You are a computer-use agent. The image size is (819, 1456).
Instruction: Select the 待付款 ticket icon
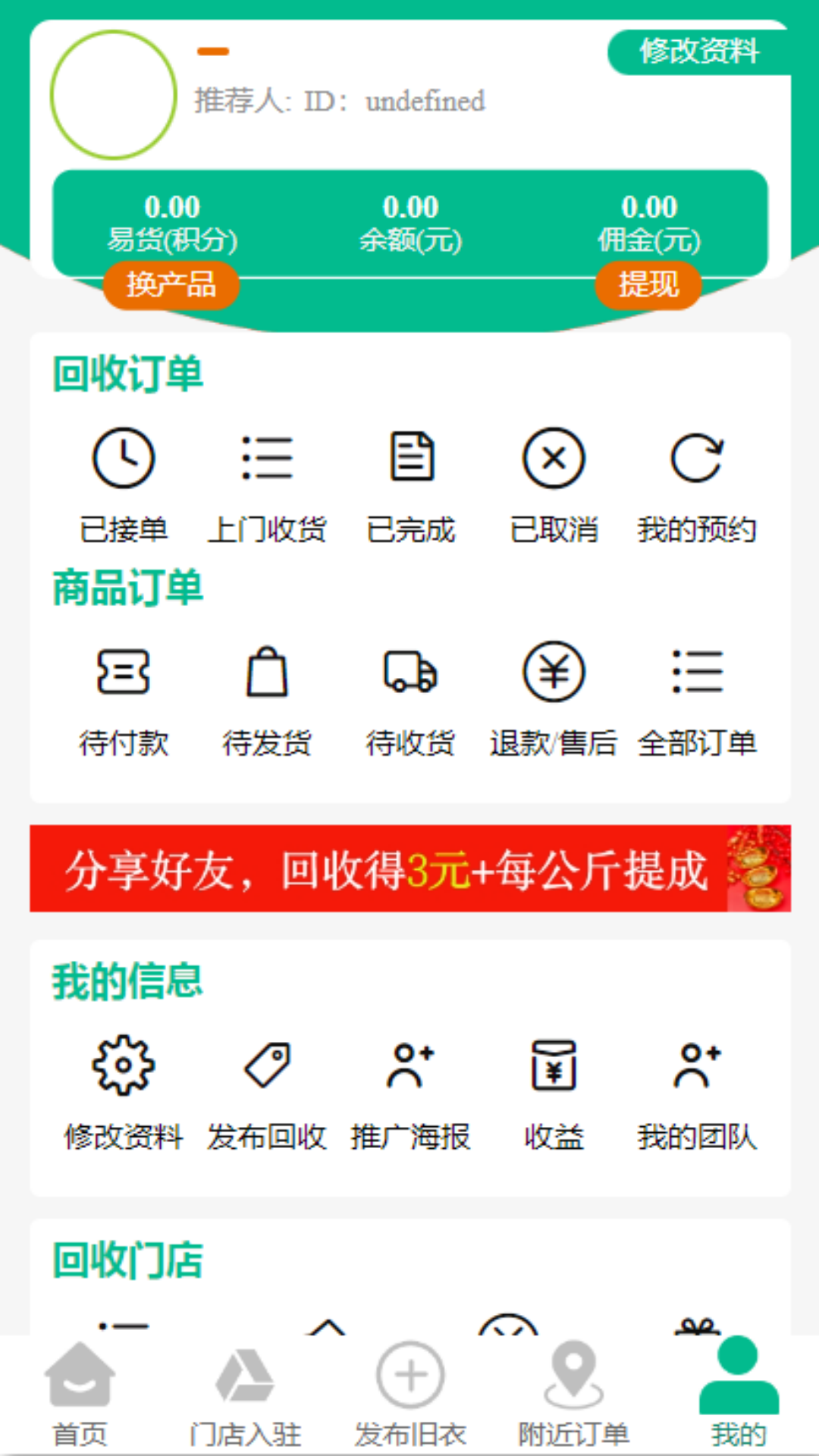coord(123,671)
